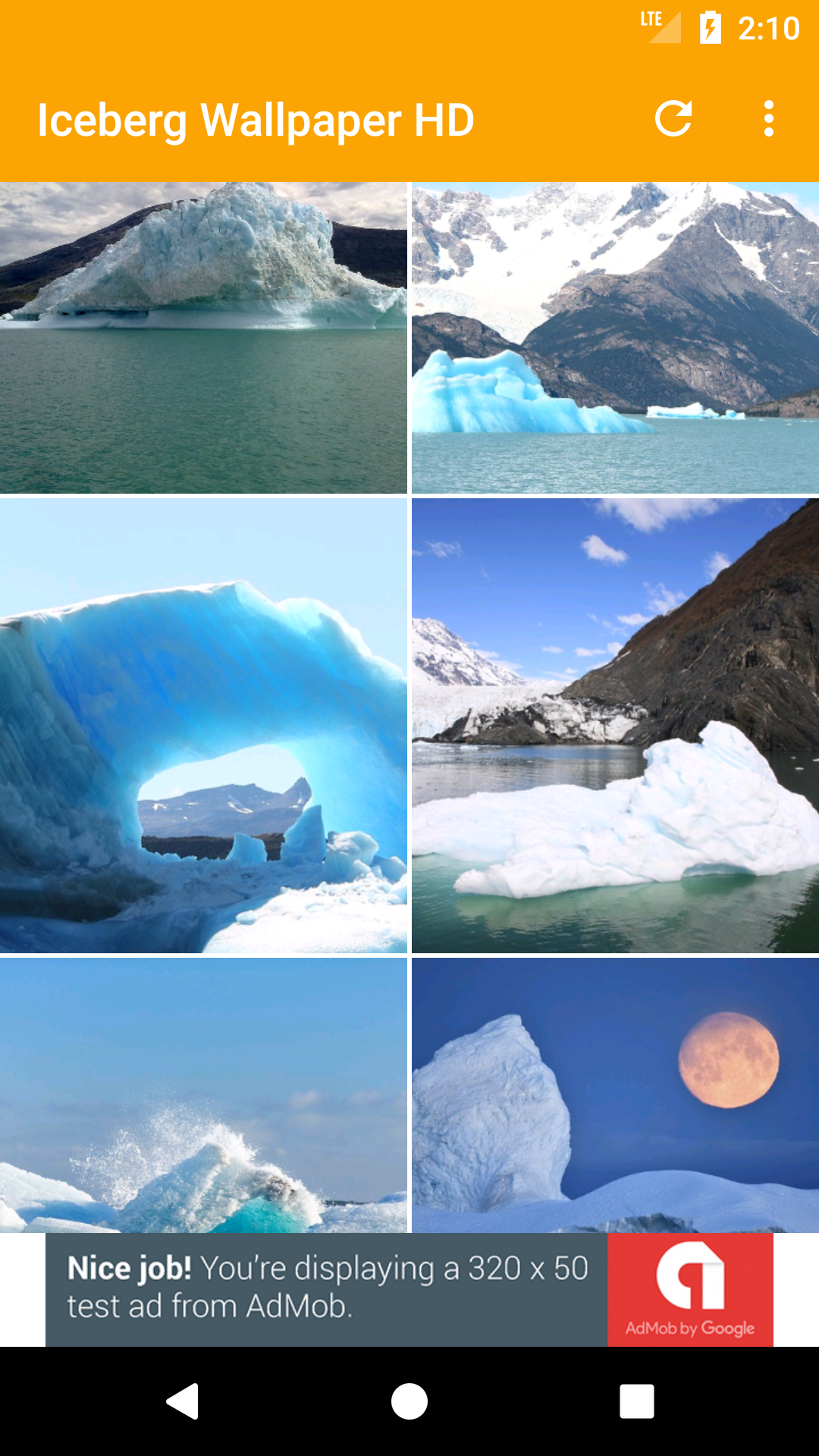Refresh the wallpaper gallery
The width and height of the screenshot is (819, 1456).
(676, 118)
